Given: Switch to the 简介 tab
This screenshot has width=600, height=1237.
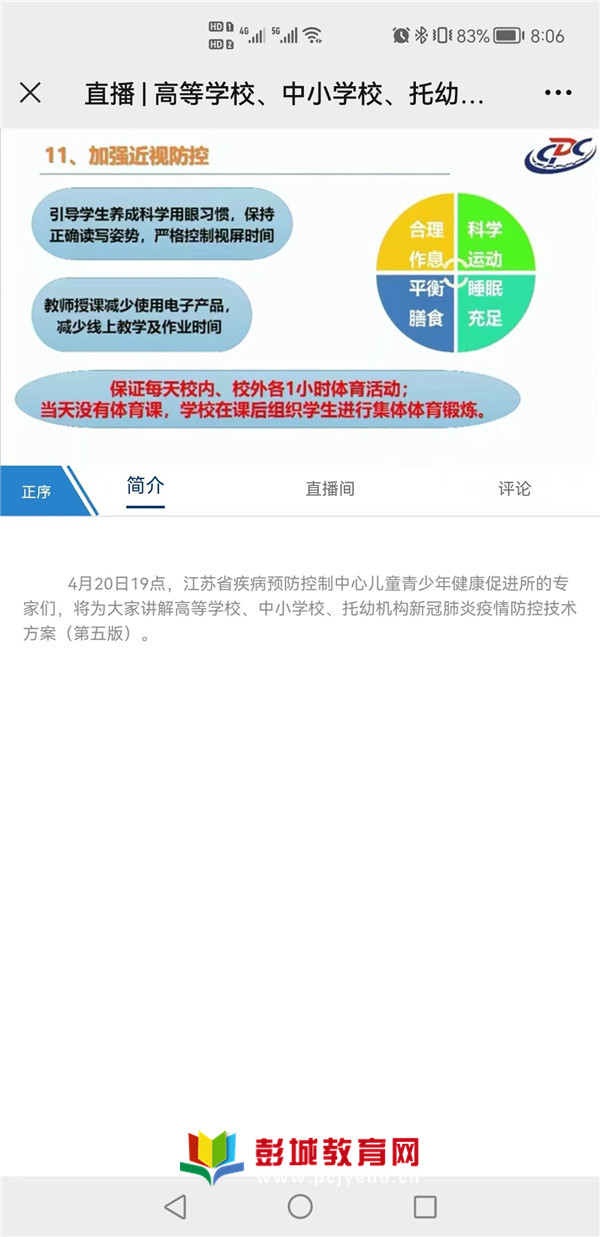Looking at the screenshot, I should [x=145, y=487].
